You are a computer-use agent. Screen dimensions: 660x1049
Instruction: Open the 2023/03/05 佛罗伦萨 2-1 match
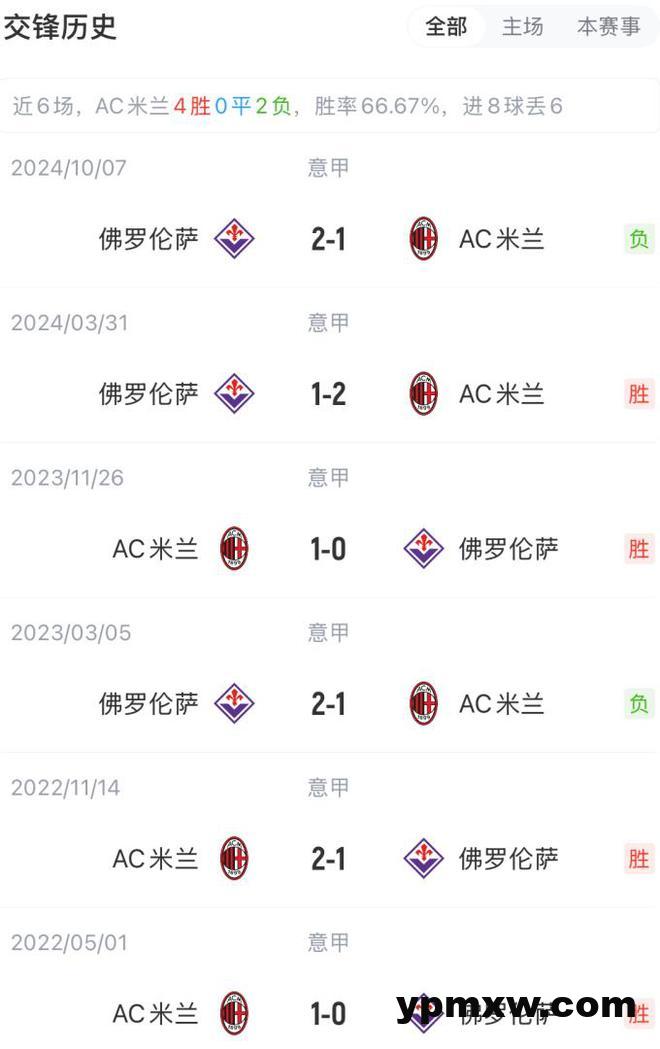pyautogui.click(x=328, y=704)
